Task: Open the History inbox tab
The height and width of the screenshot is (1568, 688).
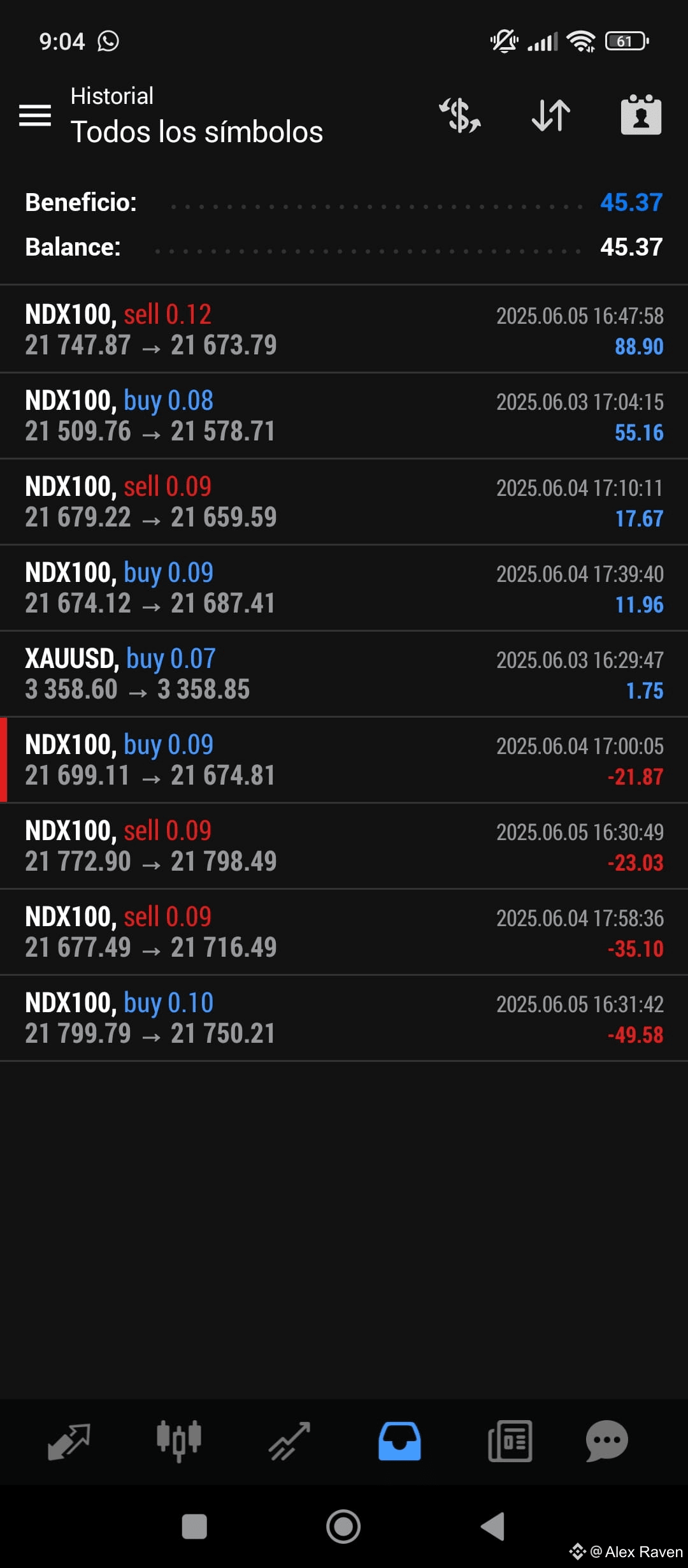Action: [x=399, y=1441]
